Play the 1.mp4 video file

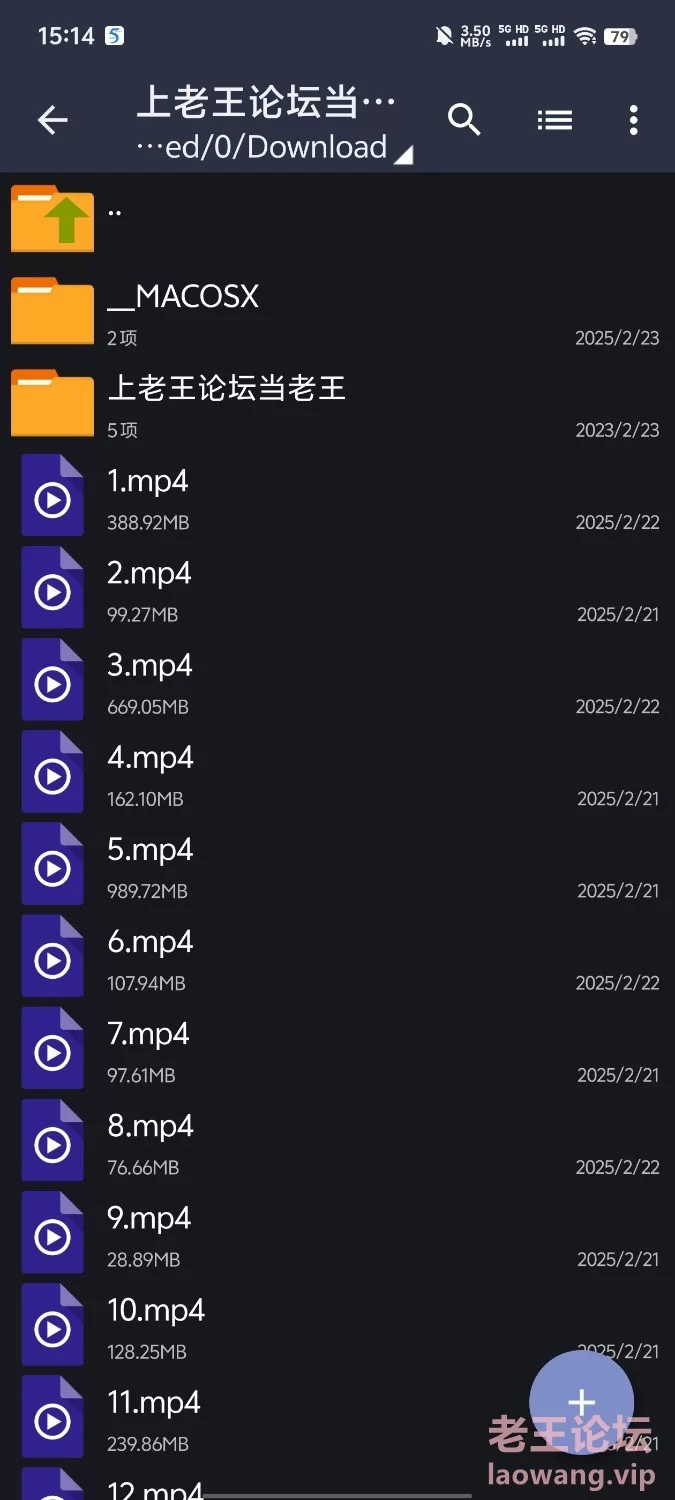tap(337, 495)
